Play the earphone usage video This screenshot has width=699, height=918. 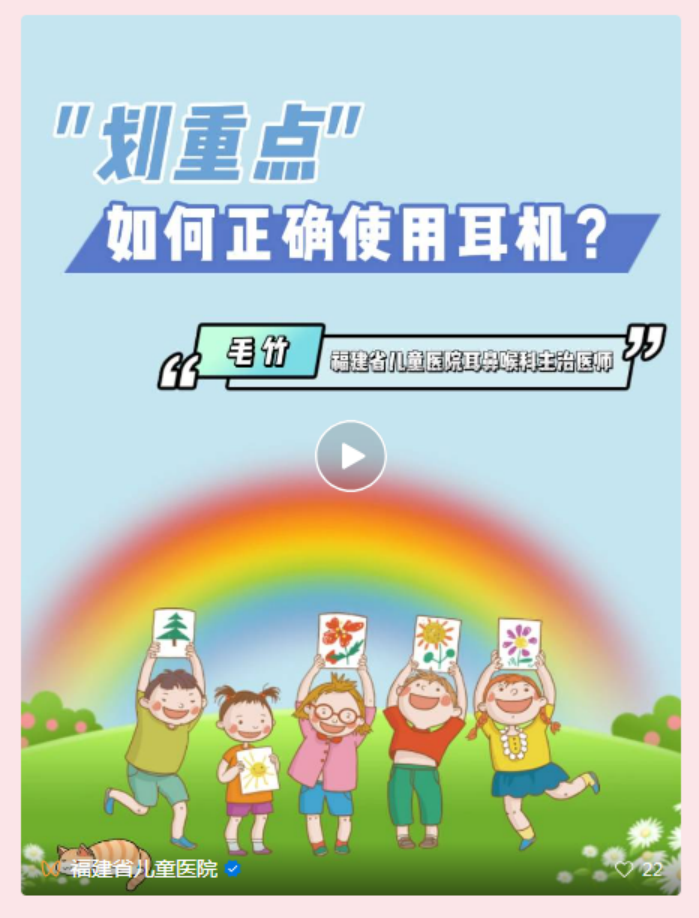[350, 456]
